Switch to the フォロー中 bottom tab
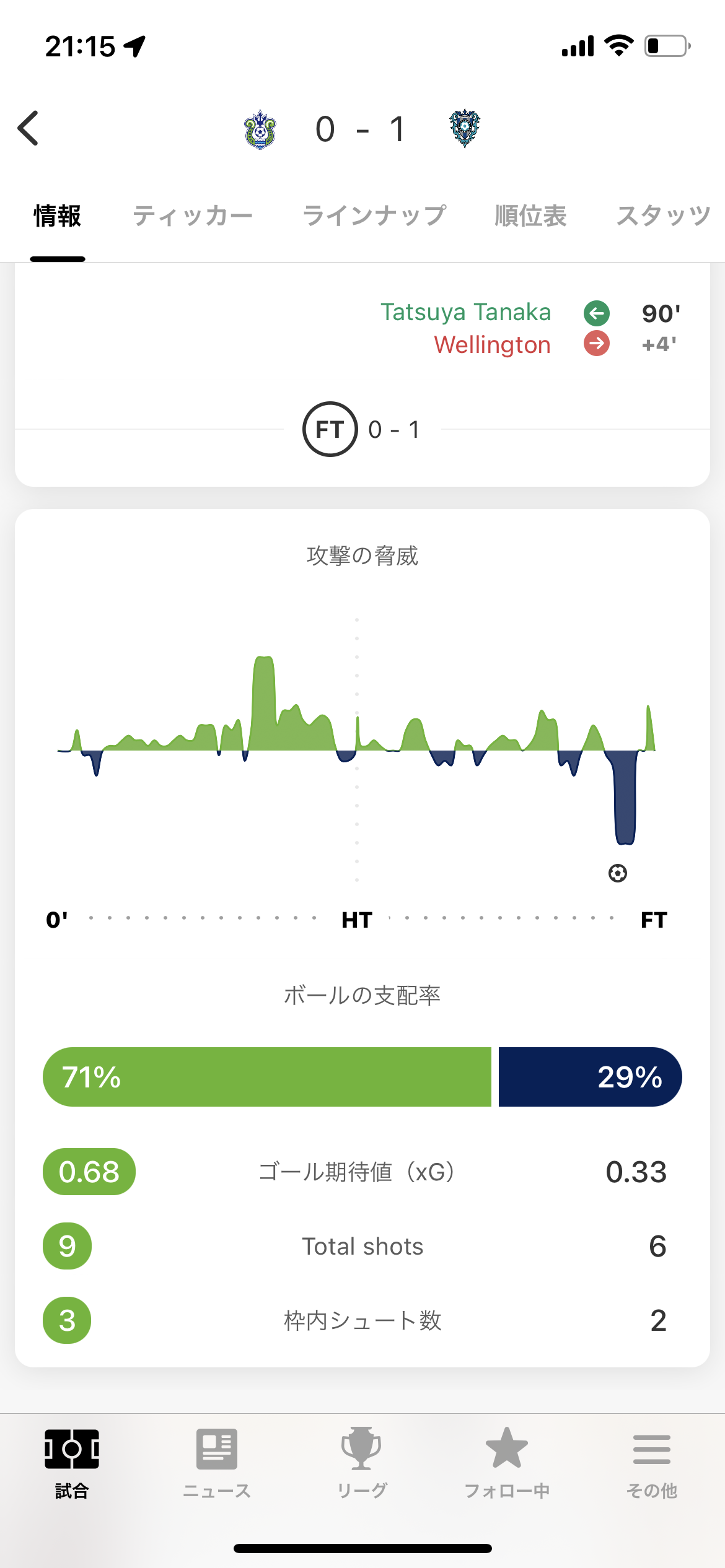725x1568 pixels. (507, 1464)
